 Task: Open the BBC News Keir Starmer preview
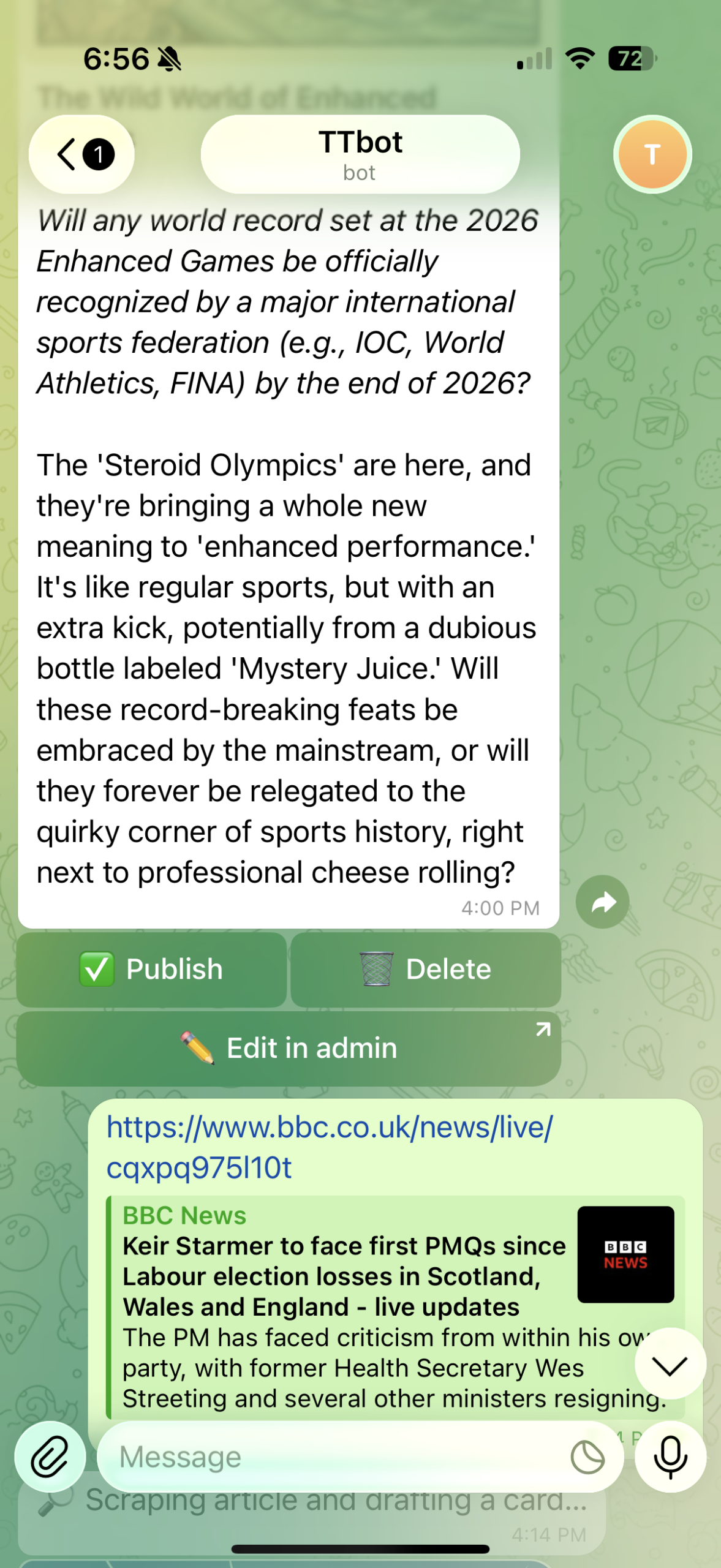point(396,1307)
